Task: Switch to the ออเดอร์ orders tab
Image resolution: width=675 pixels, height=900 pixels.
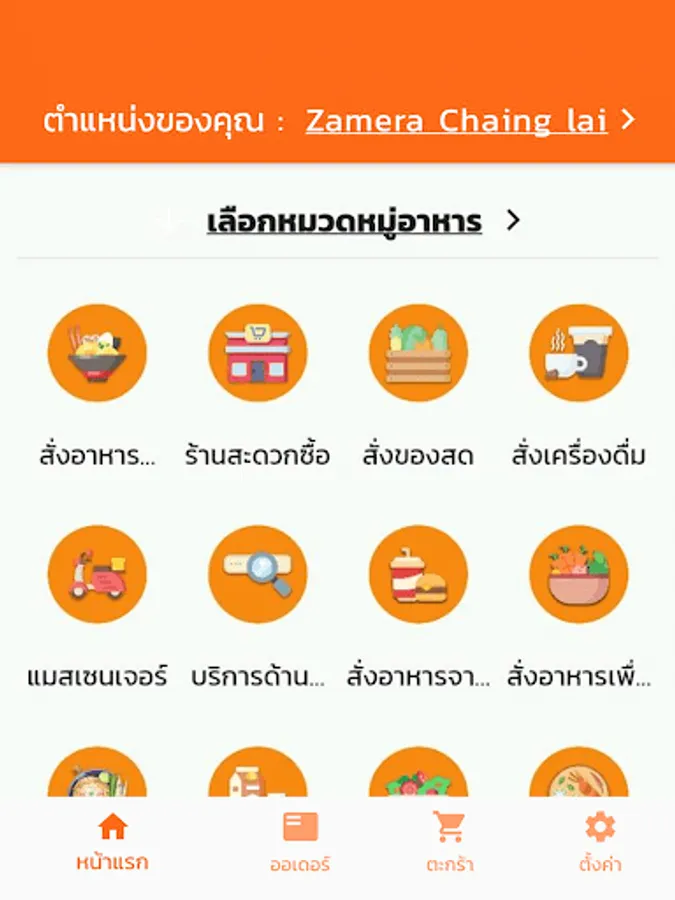Action: coord(300,843)
